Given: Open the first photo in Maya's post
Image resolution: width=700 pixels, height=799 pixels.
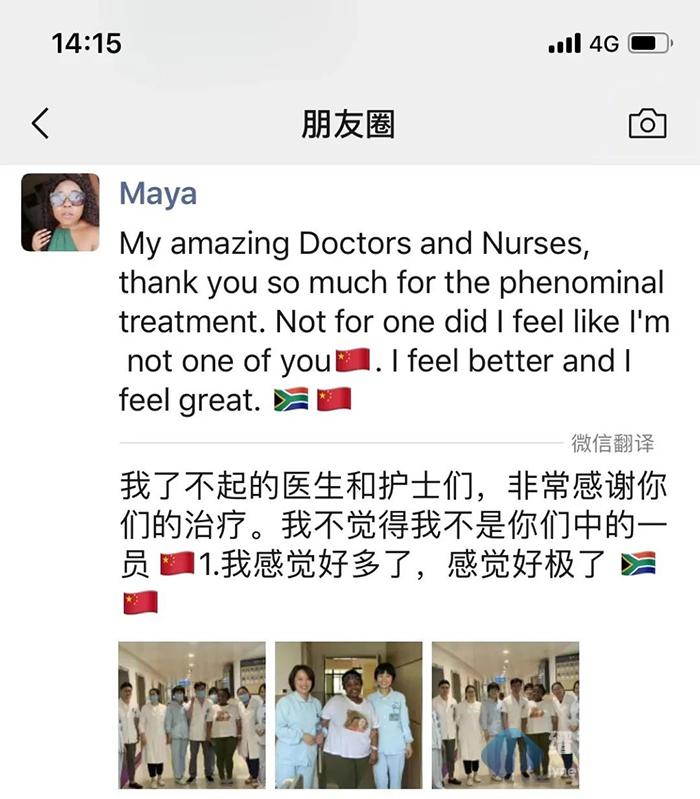Looking at the screenshot, I should coord(192,714).
